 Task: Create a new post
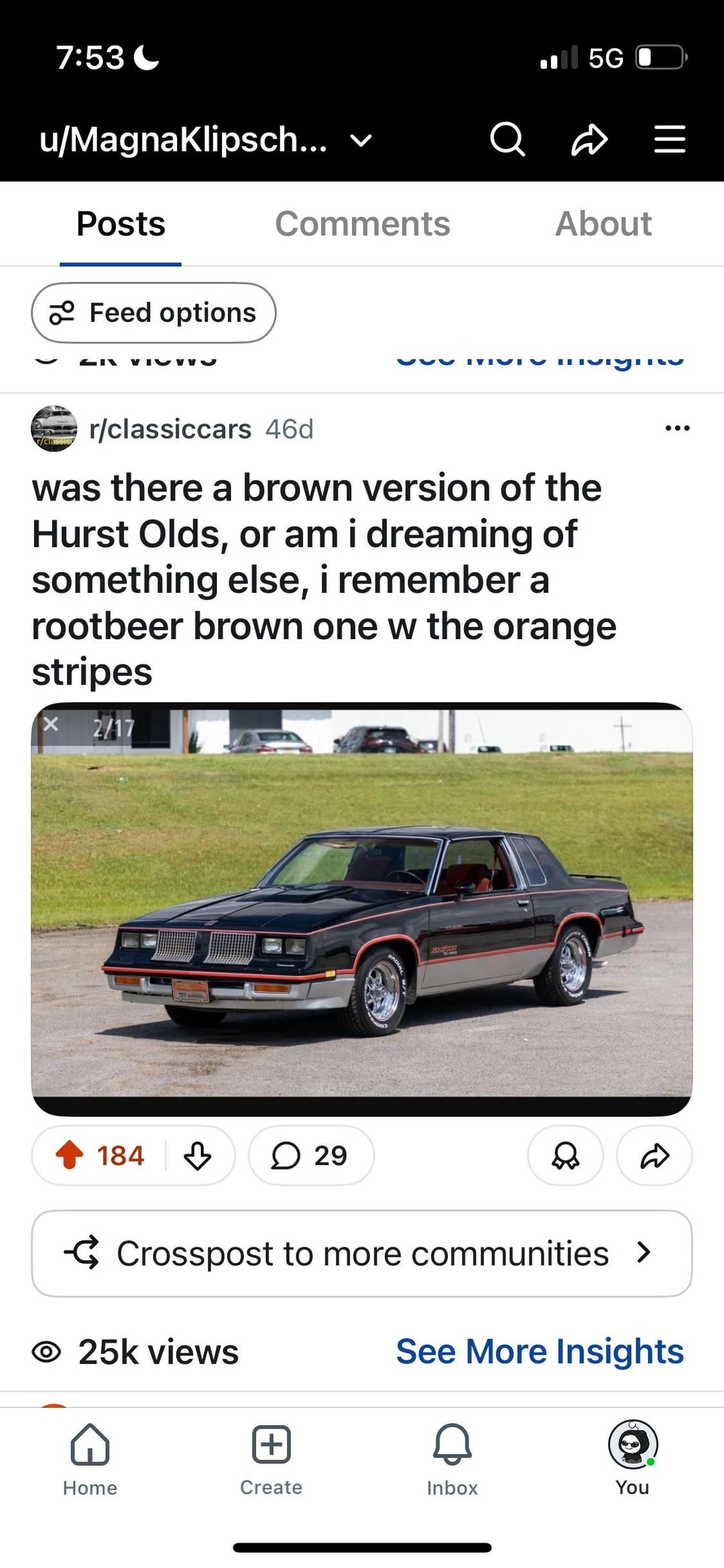click(x=271, y=1459)
